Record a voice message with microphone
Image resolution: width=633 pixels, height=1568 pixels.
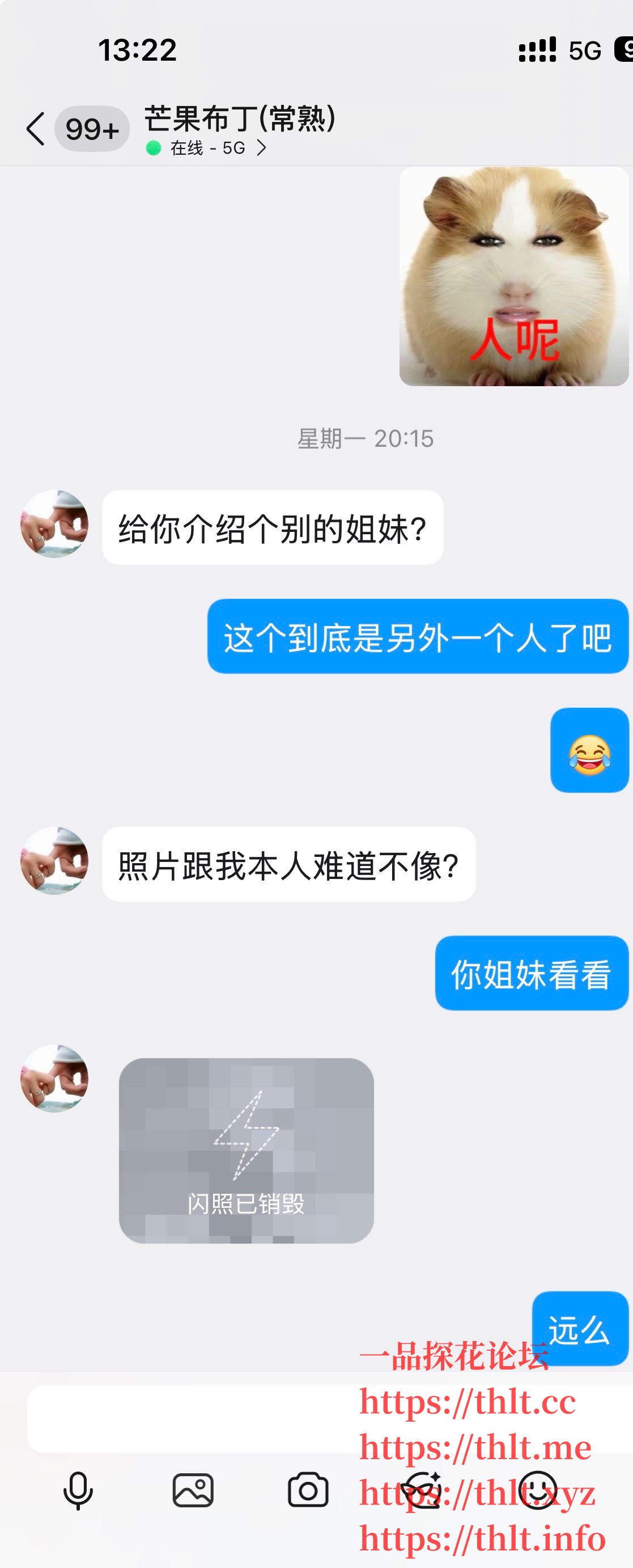pyautogui.click(x=78, y=1491)
